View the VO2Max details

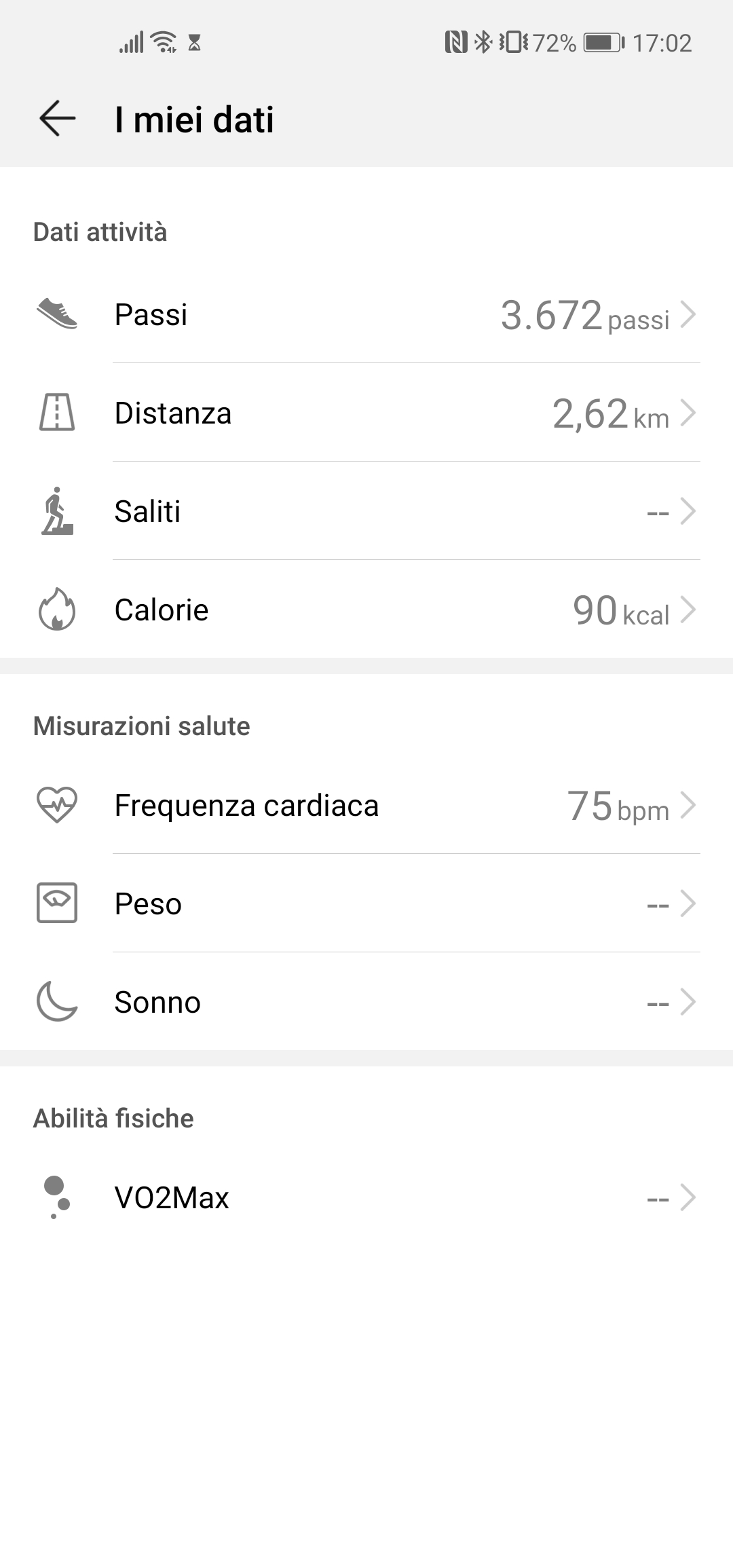click(366, 1197)
